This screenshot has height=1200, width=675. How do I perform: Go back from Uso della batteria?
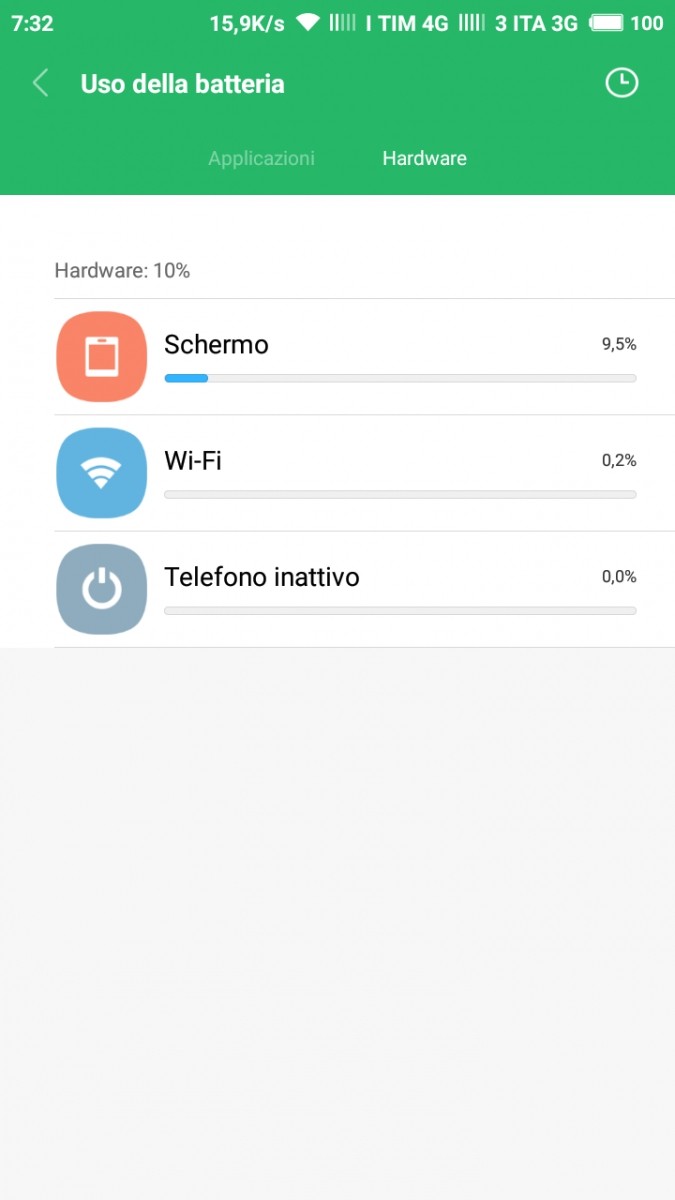[41, 83]
